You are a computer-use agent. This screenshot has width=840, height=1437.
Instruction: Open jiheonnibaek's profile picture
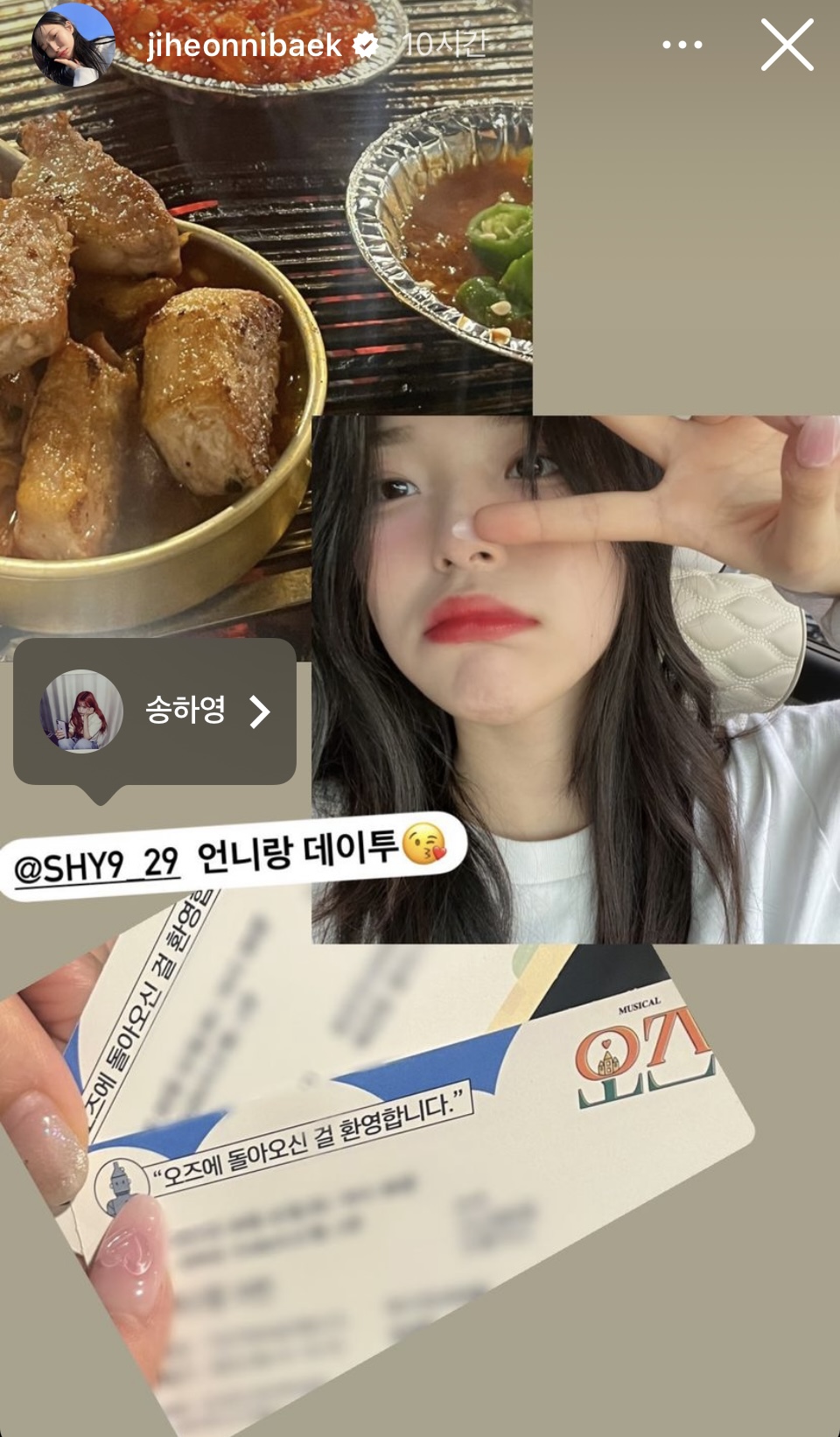tap(72, 45)
